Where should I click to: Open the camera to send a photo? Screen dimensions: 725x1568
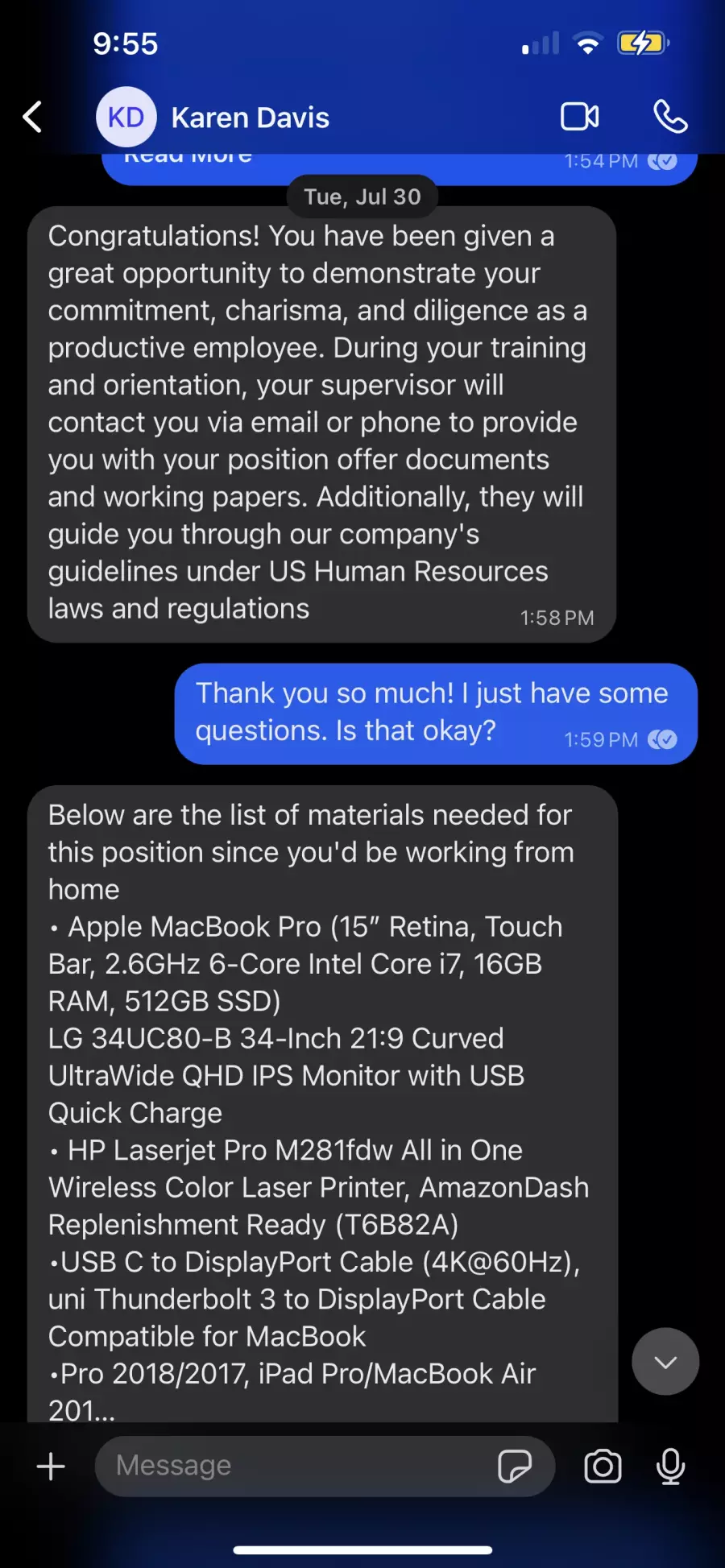tap(603, 1466)
